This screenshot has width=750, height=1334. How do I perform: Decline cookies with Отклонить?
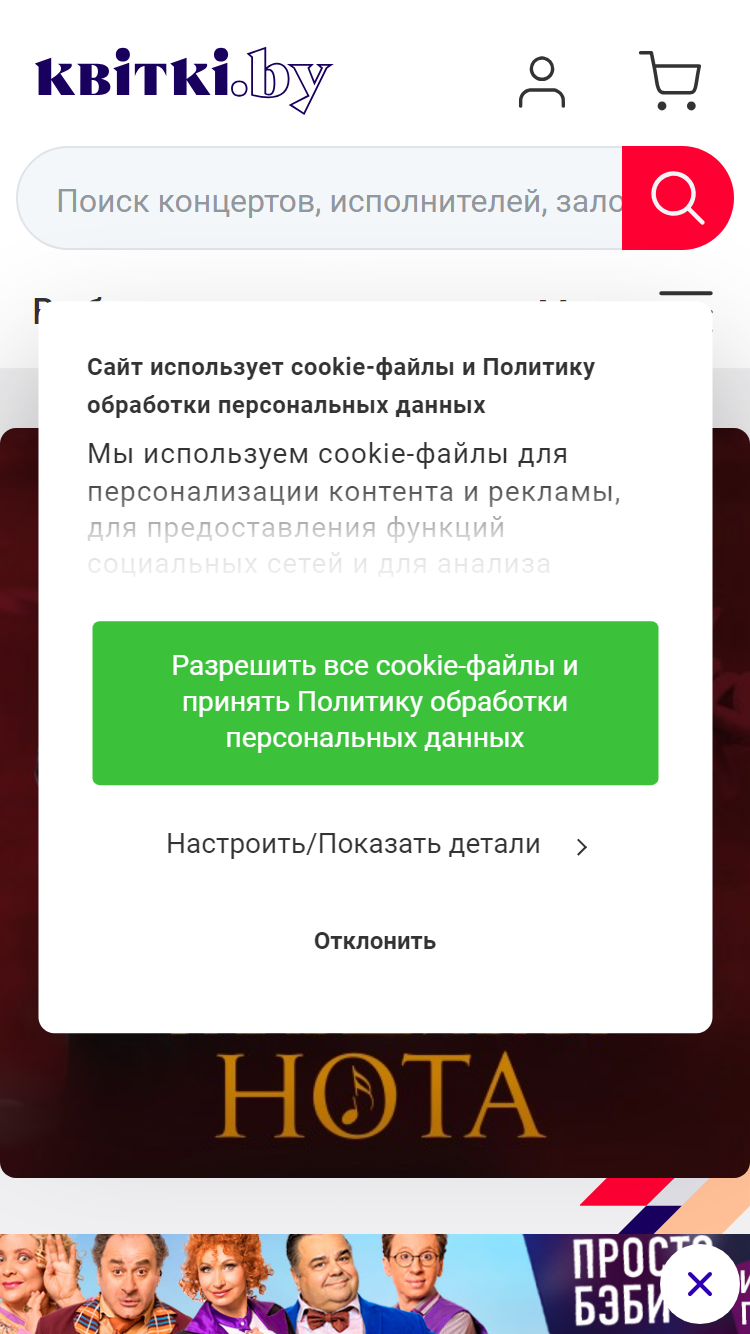[x=375, y=941]
